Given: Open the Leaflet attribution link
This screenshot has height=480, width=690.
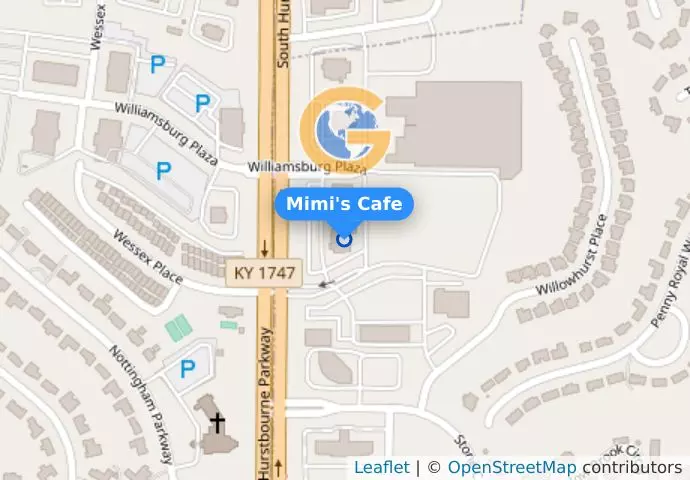Looking at the screenshot, I should pyautogui.click(x=381, y=468).
